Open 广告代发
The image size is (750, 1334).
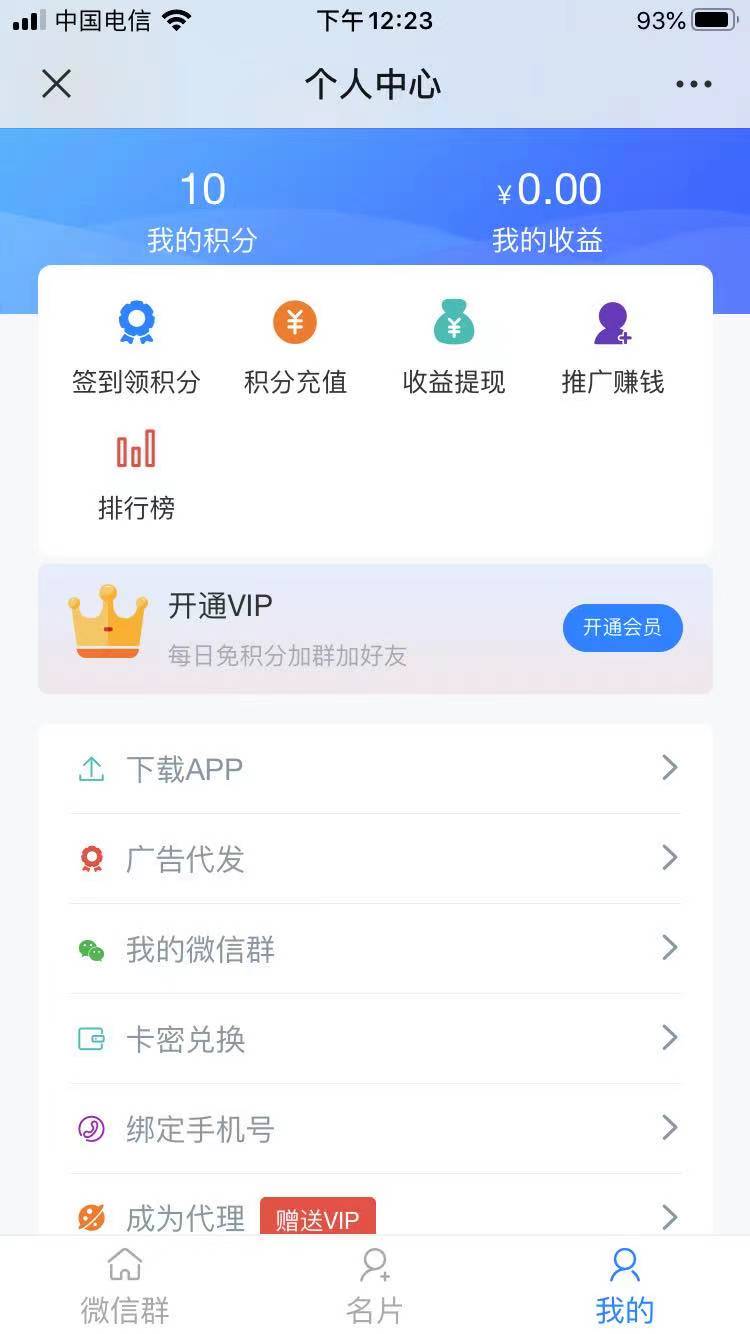coord(375,858)
